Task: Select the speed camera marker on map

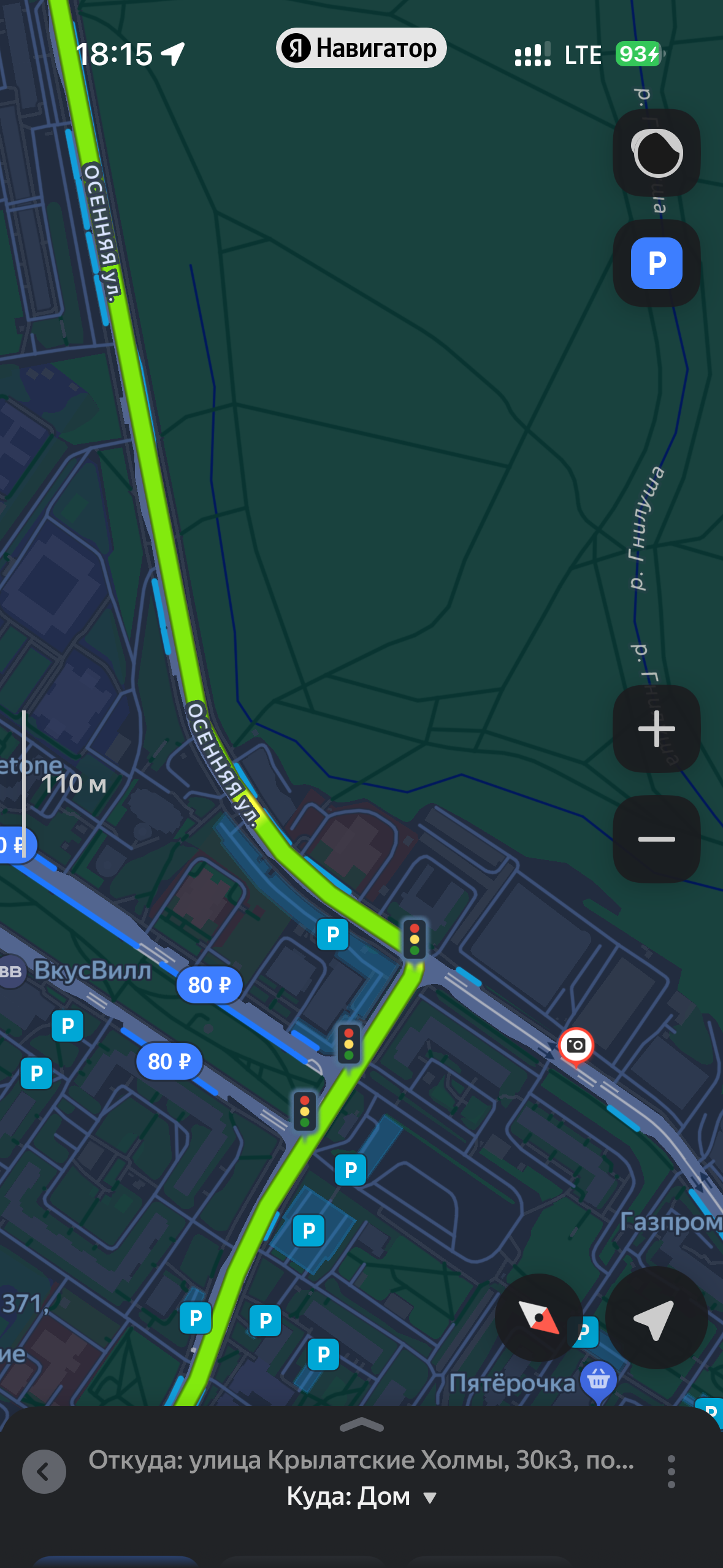Action: click(x=576, y=1045)
